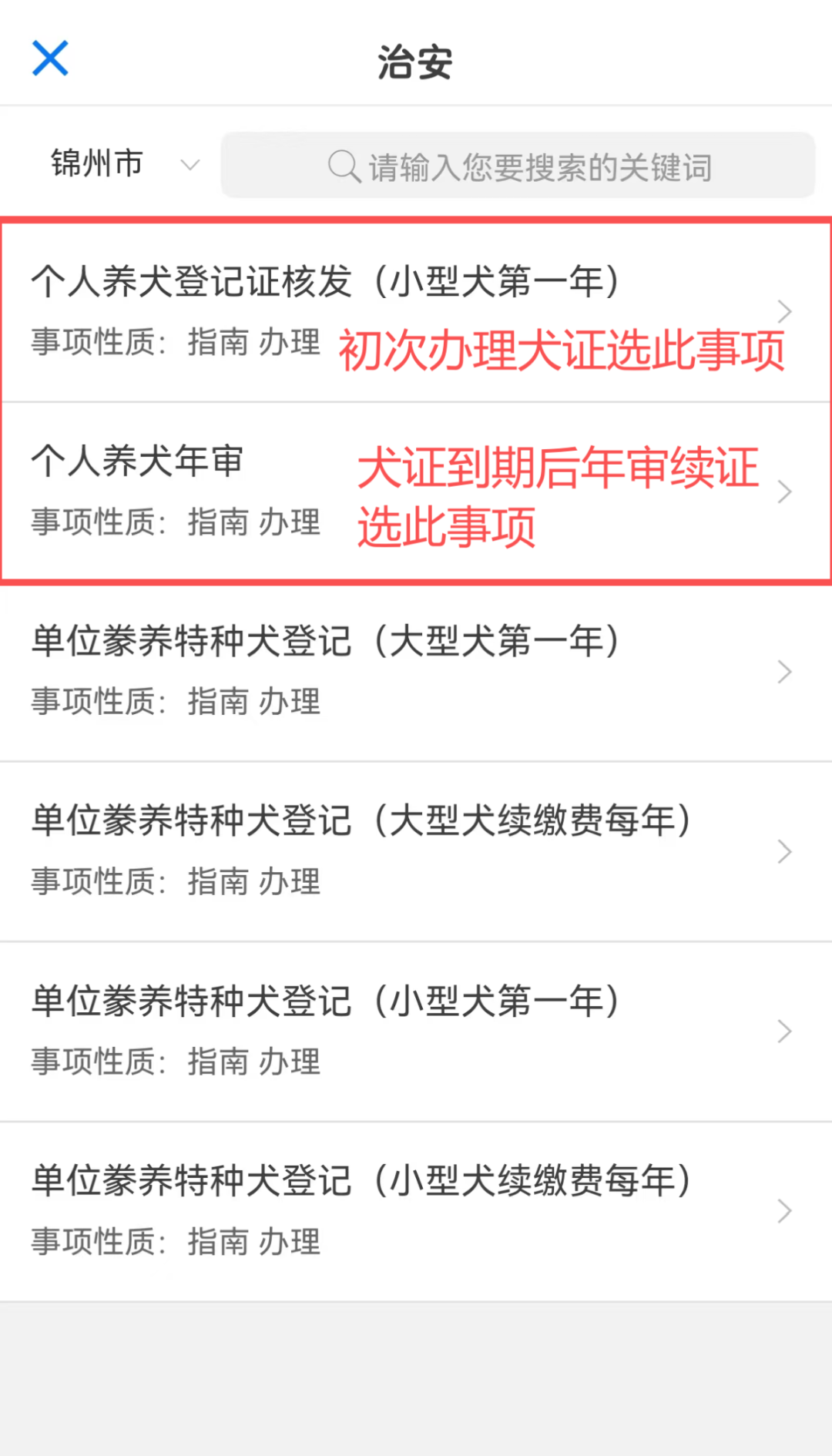The image size is (832, 1456).
Task: Tap the chevron for 单位豢养特种犬登记（大型犬第一年）
Action: (x=784, y=671)
